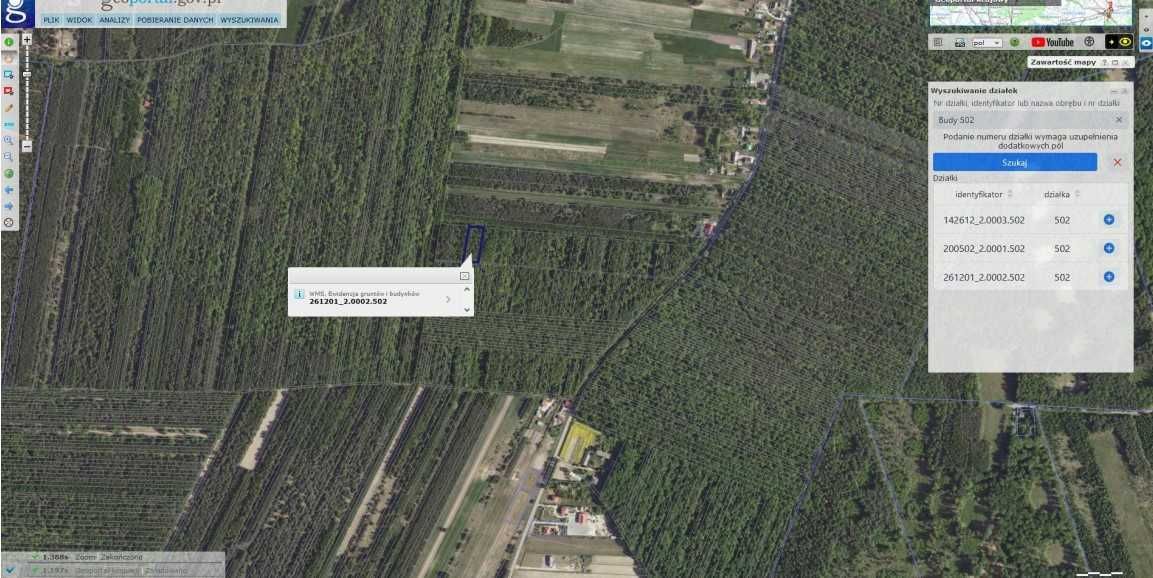Open the WYSZUKIWANIA menu
The width and height of the screenshot is (1153, 578).
tap(249, 20)
